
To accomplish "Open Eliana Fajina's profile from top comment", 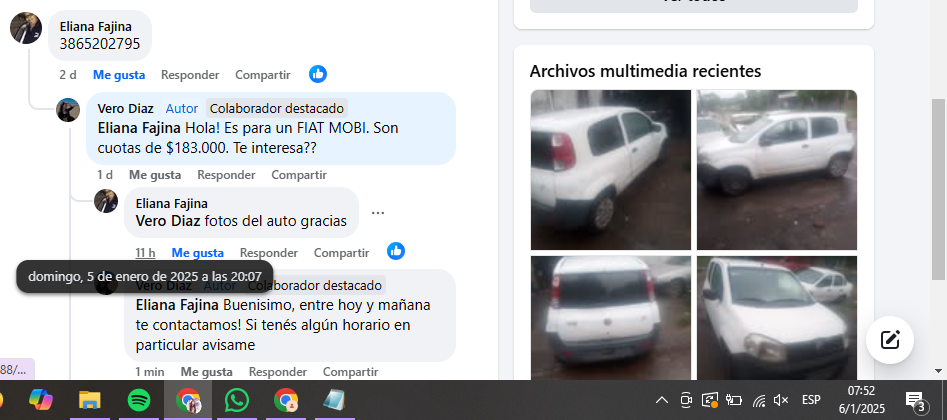I will (x=95, y=26).
